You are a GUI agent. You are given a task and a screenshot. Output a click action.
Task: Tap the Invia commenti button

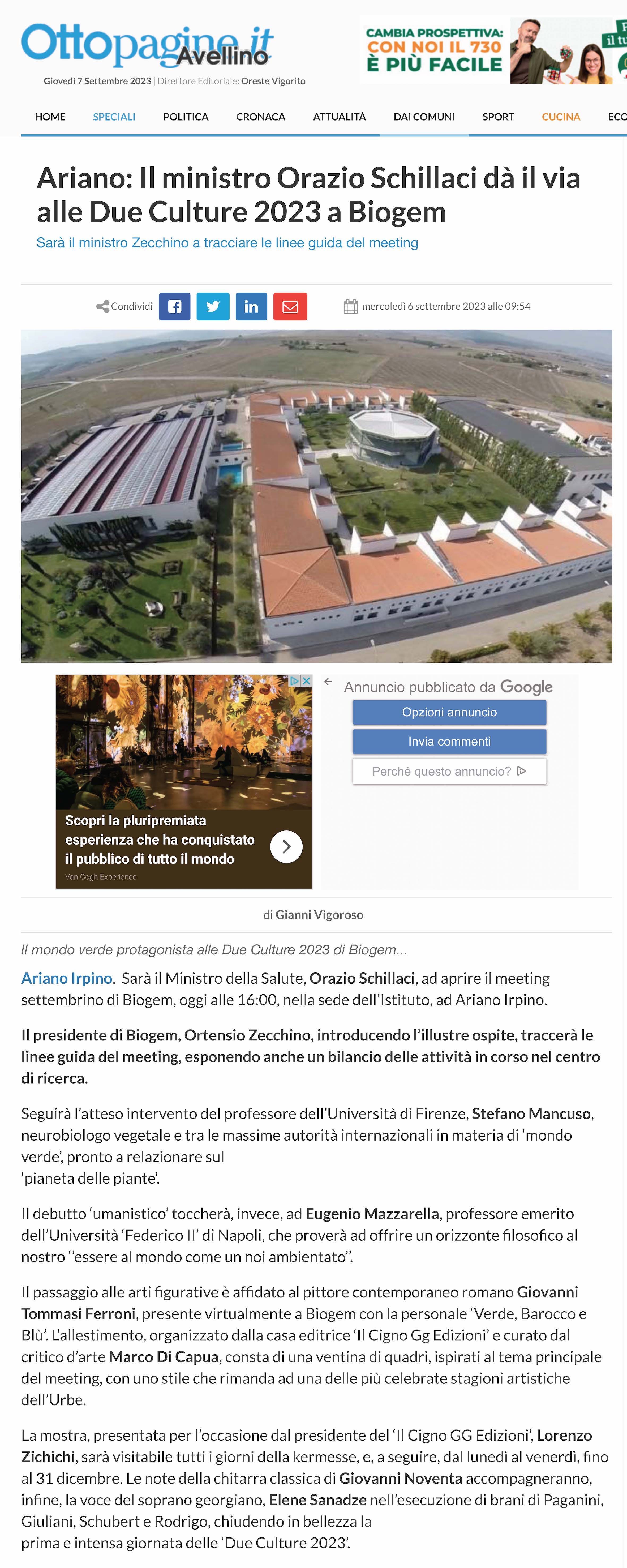click(449, 742)
